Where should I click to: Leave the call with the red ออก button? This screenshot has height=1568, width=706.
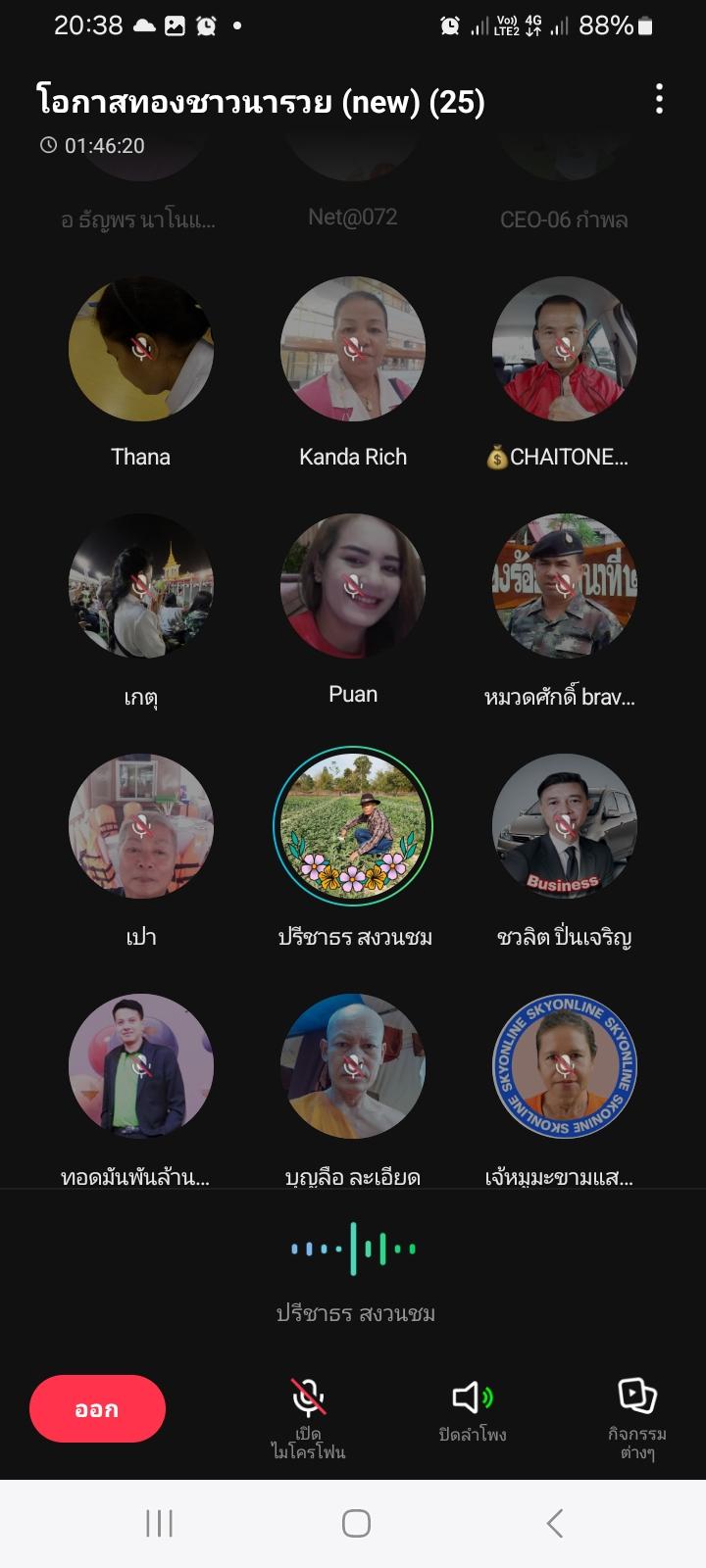click(x=97, y=1408)
